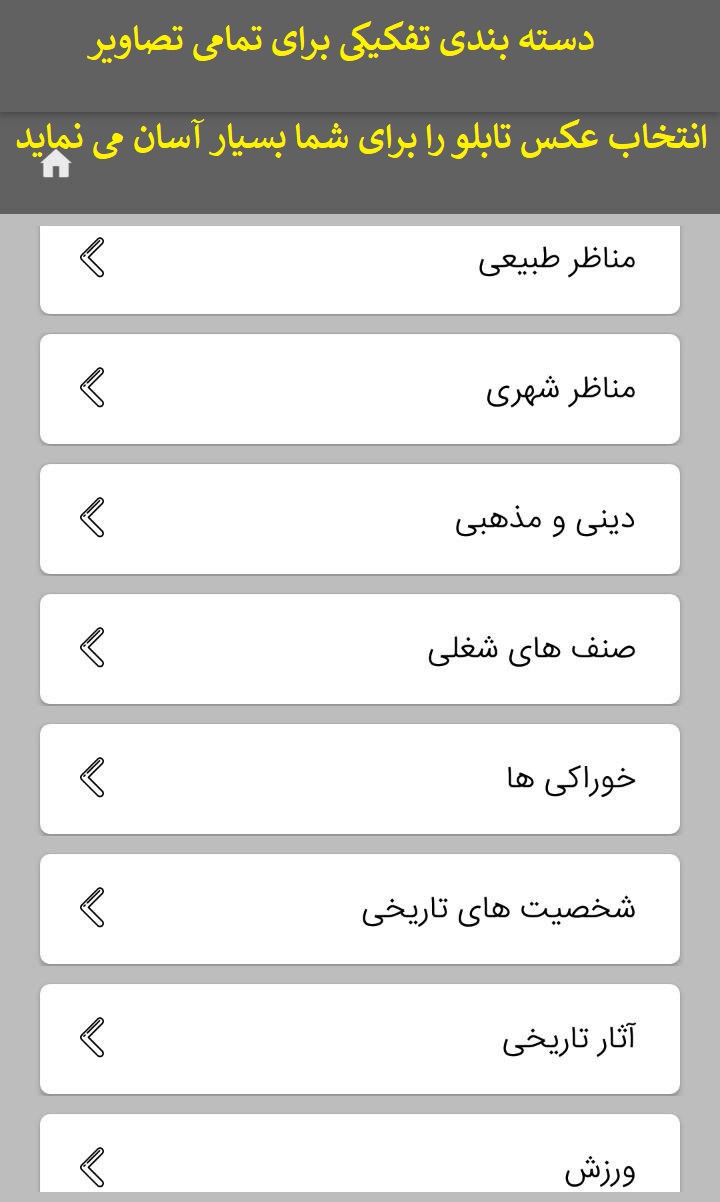Image resolution: width=720 pixels, height=1202 pixels.
Task: Select the آثار تاریخی list row
Action: coord(360,1038)
